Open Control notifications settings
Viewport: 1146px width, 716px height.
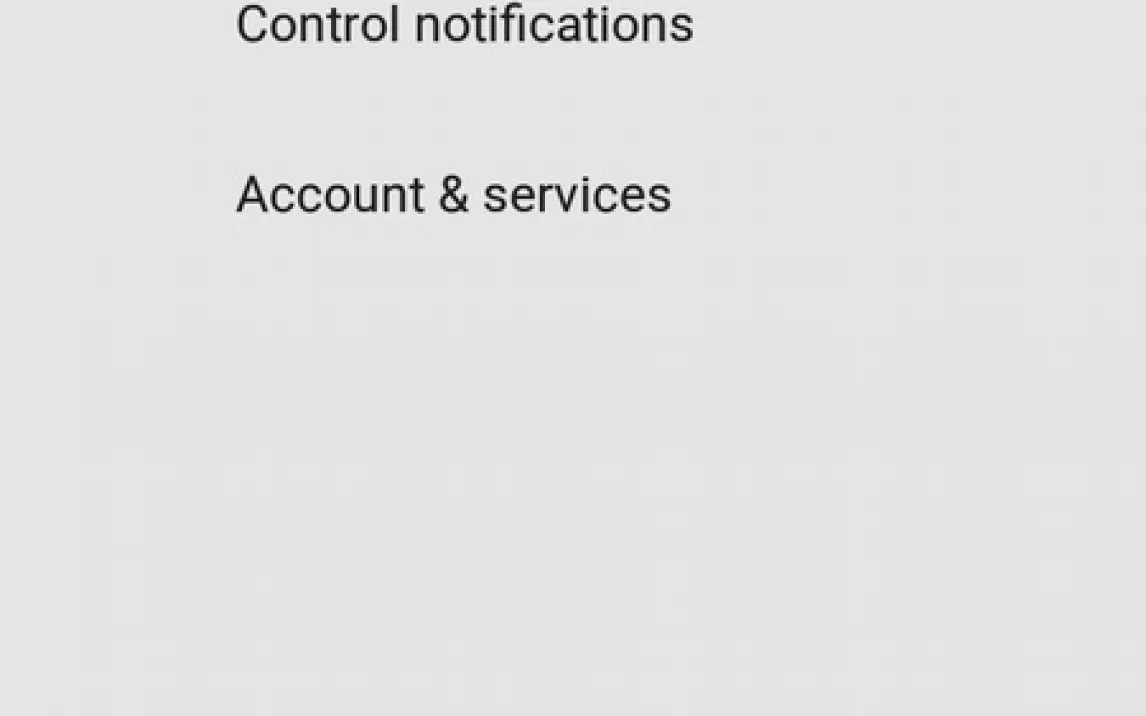click(465, 25)
